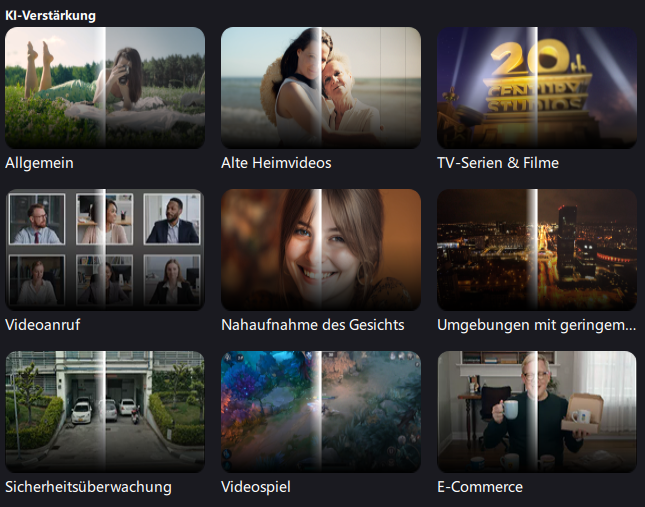
Task: Choose the Alte Heimvideos preset
Action: (x=321, y=88)
